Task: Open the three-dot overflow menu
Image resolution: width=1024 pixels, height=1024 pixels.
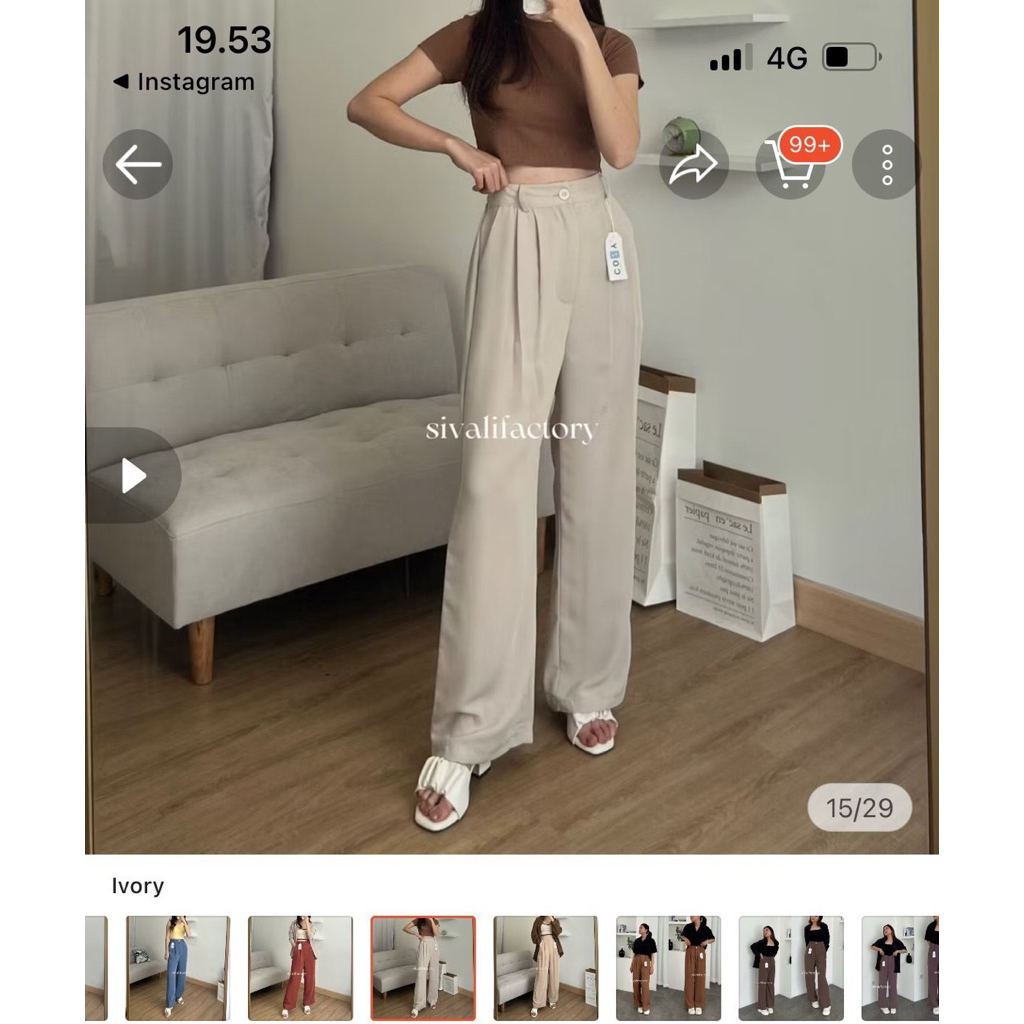Action: click(x=886, y=165)
